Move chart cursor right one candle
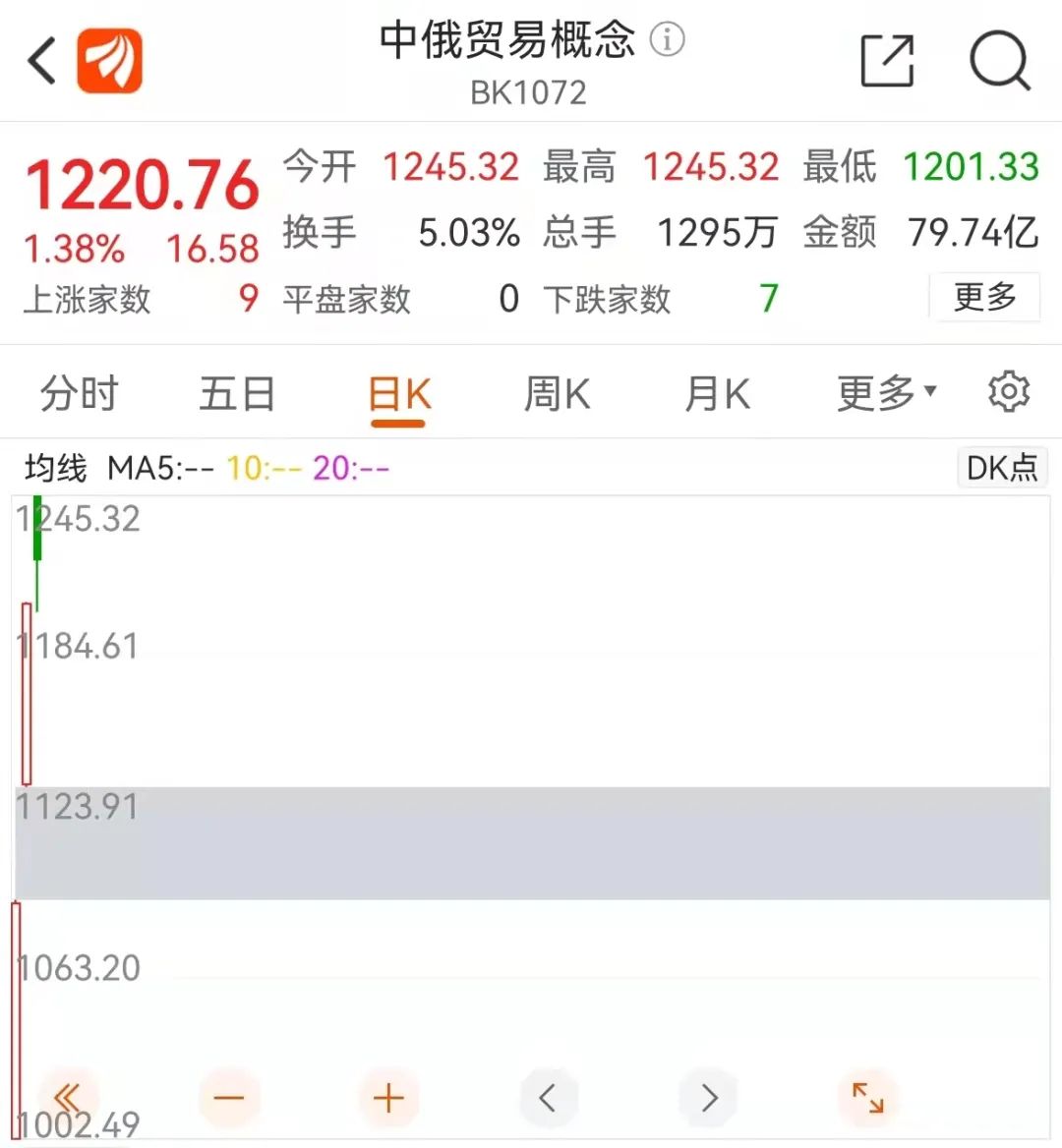The height and width of the screenshot is (1148, 1062). pos(709,1097)
